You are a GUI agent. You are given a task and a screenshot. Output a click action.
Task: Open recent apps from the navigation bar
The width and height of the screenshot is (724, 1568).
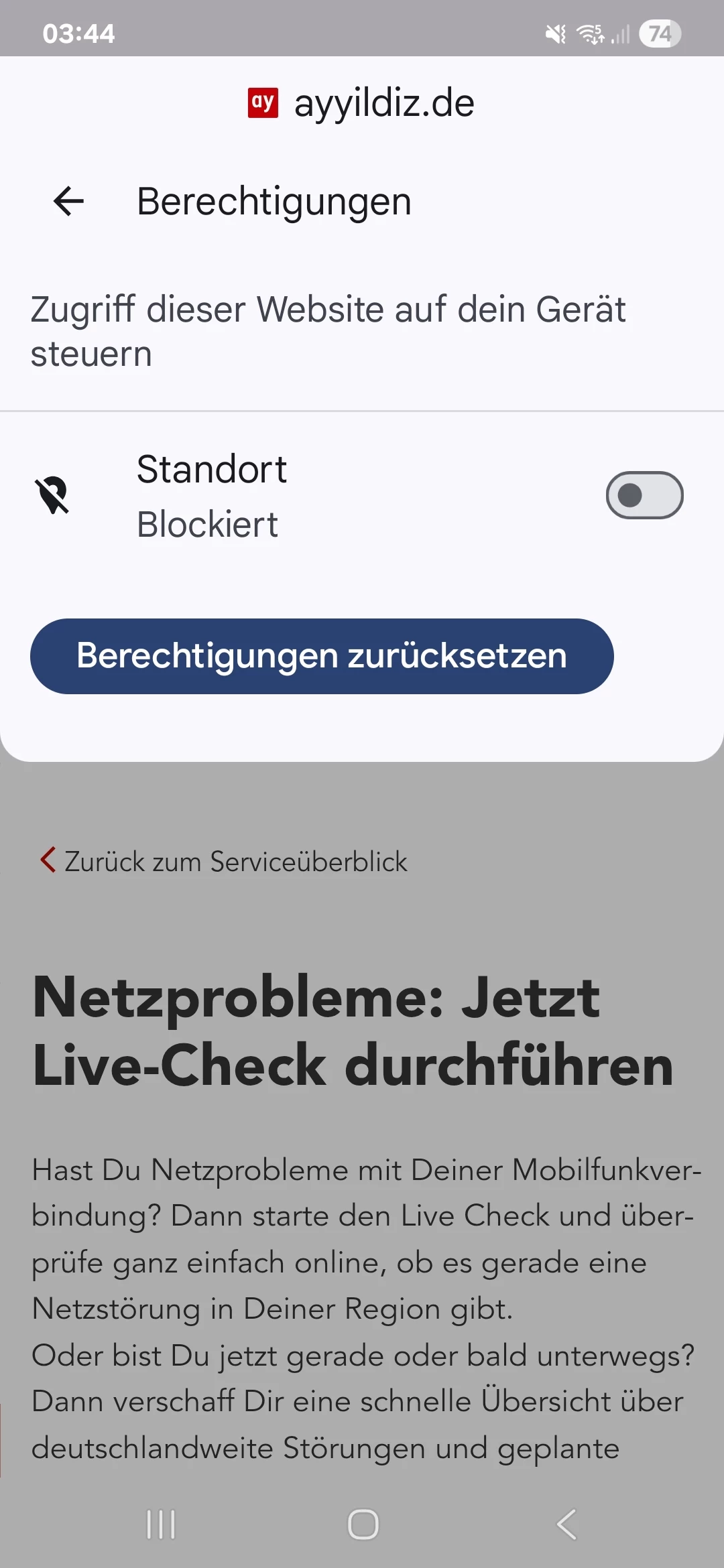(x=161, y=1524)
